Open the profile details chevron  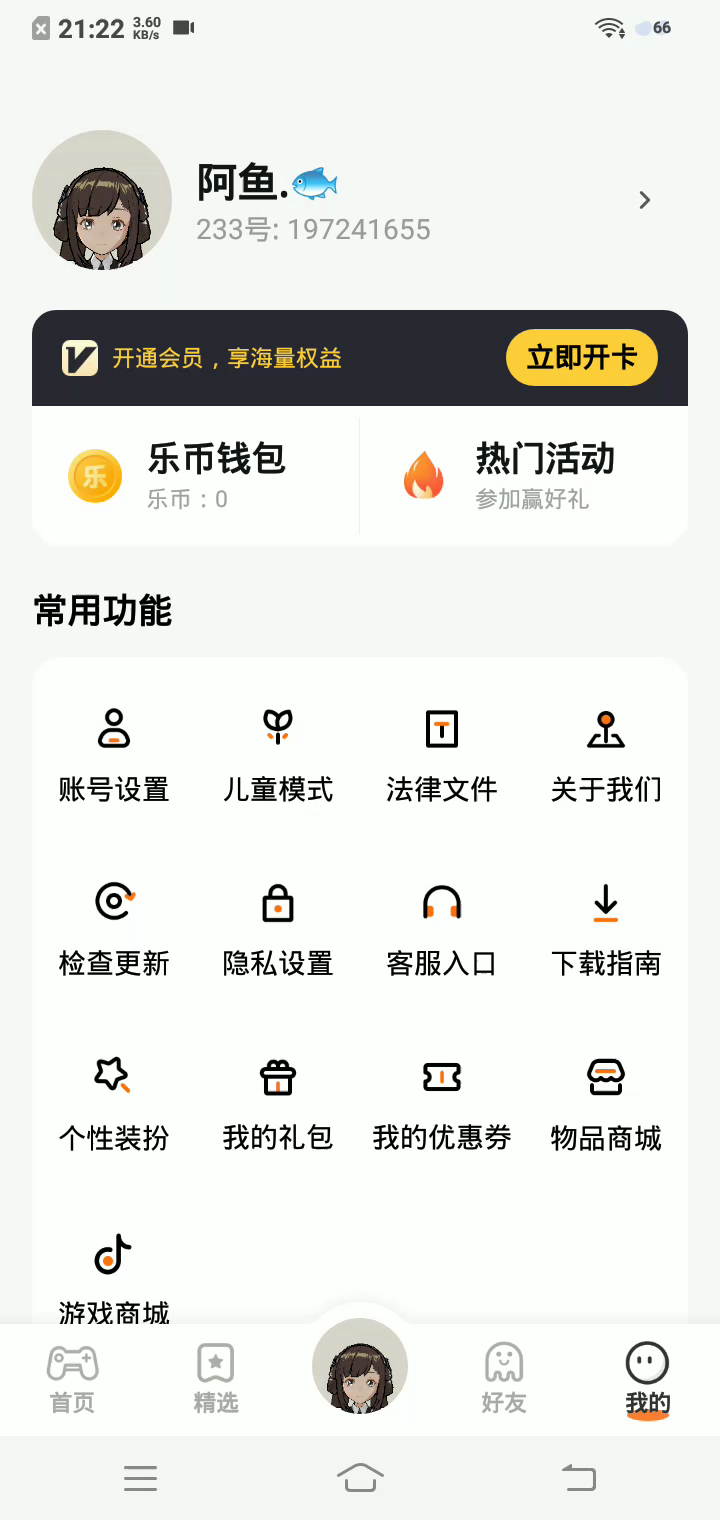pos(645,201)
